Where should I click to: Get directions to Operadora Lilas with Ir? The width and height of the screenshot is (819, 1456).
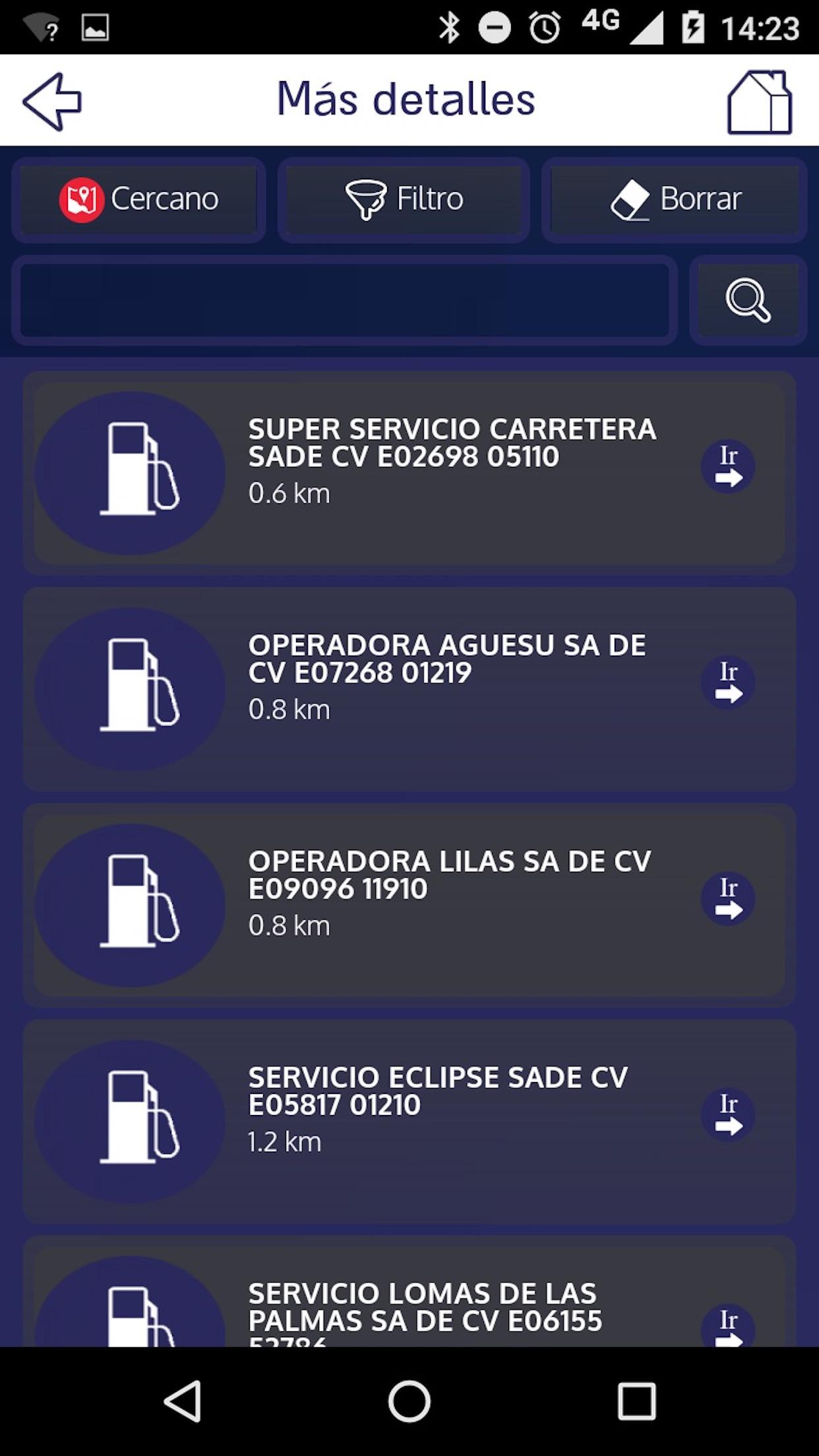pyautogui.click(x=728, y=899)
